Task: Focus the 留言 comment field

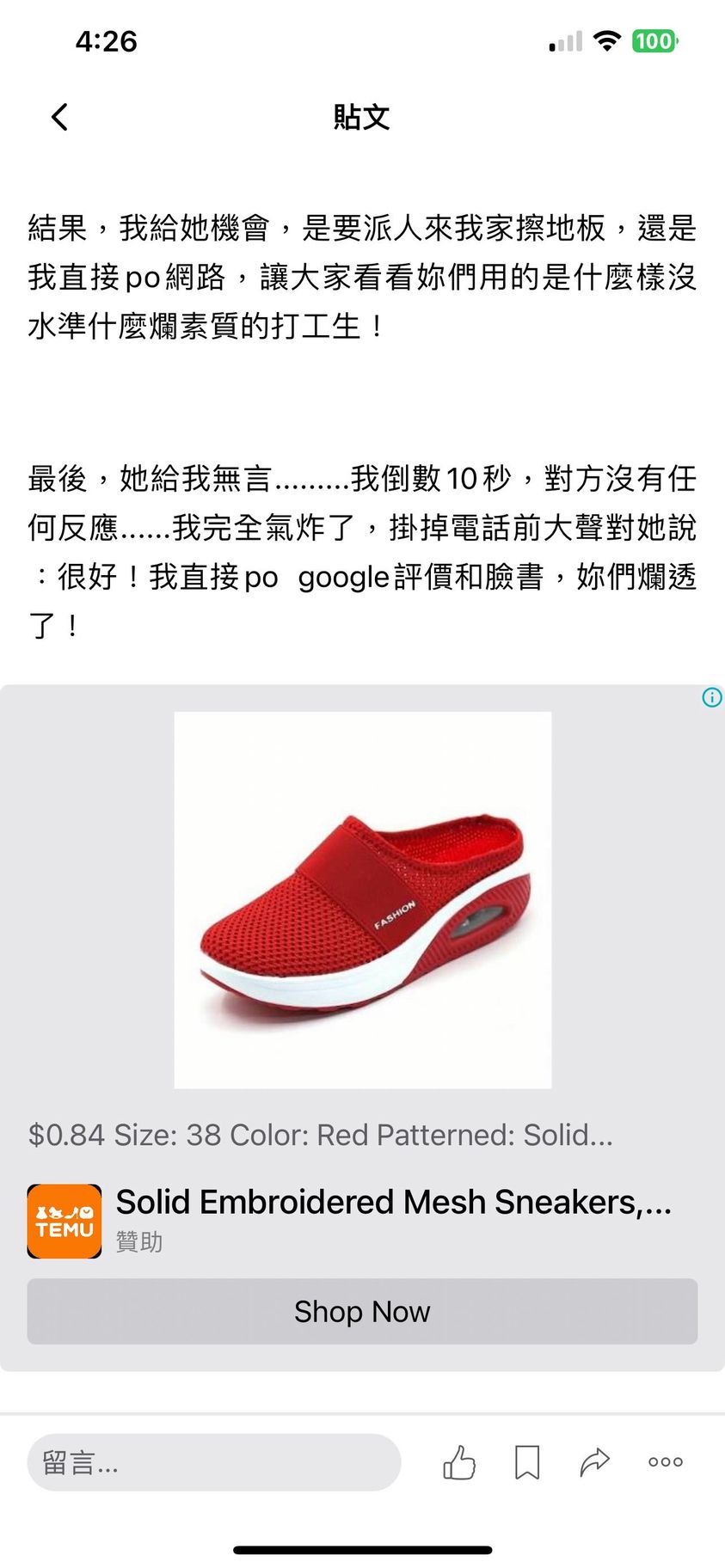Action: click(213, 1461)
